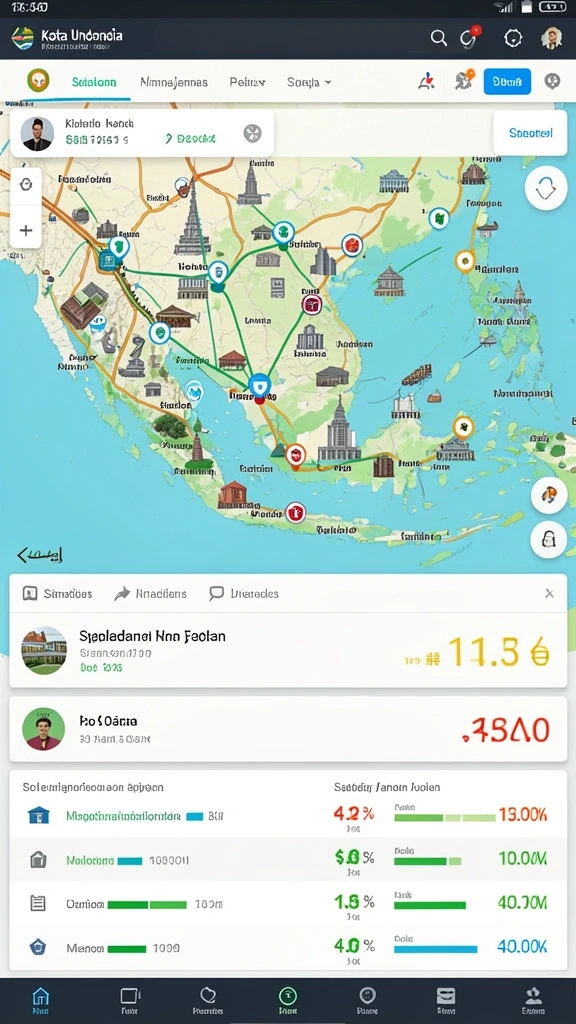Open search in the top app bar
Viewport: 576px width, 1024px height.
point(439,38)
